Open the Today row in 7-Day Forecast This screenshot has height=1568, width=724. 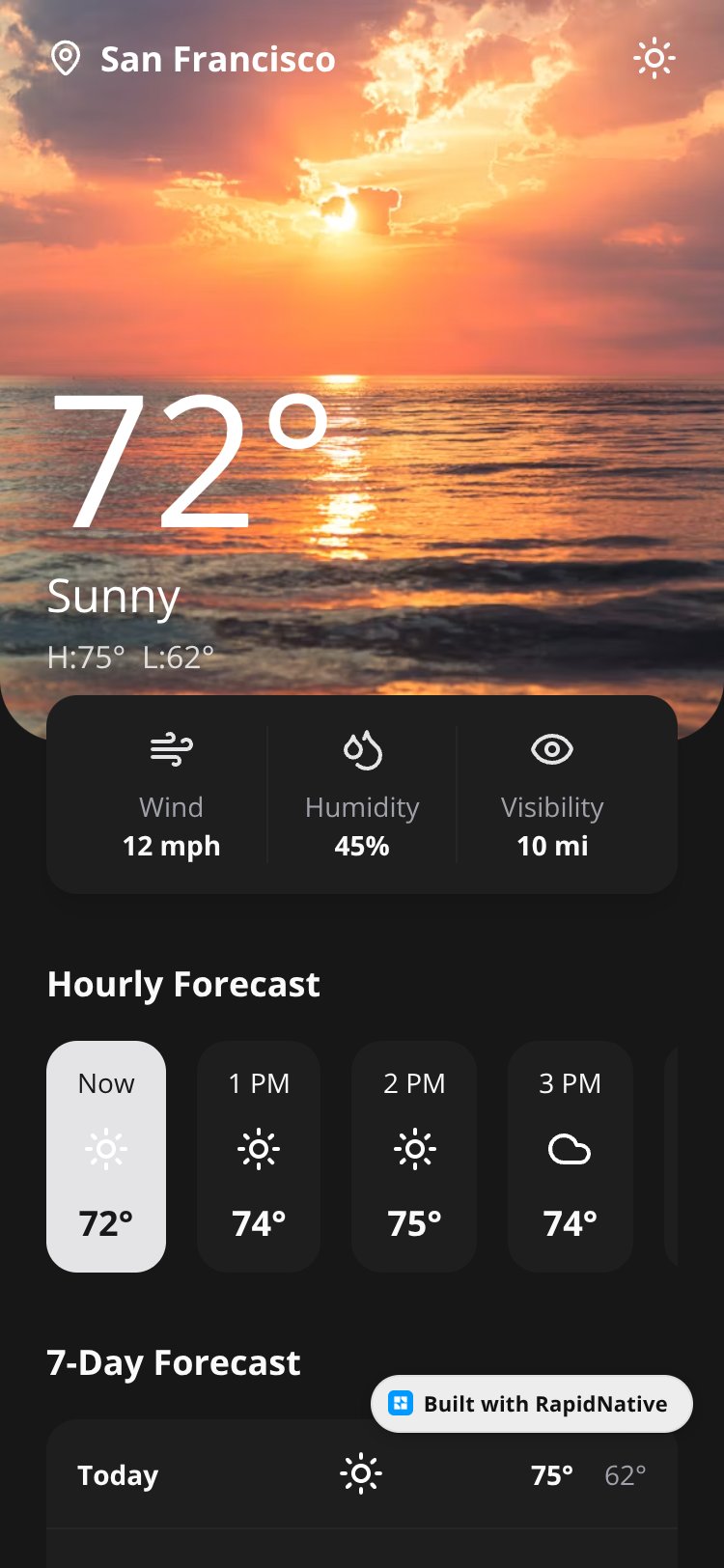click(x=362, y=1474)
